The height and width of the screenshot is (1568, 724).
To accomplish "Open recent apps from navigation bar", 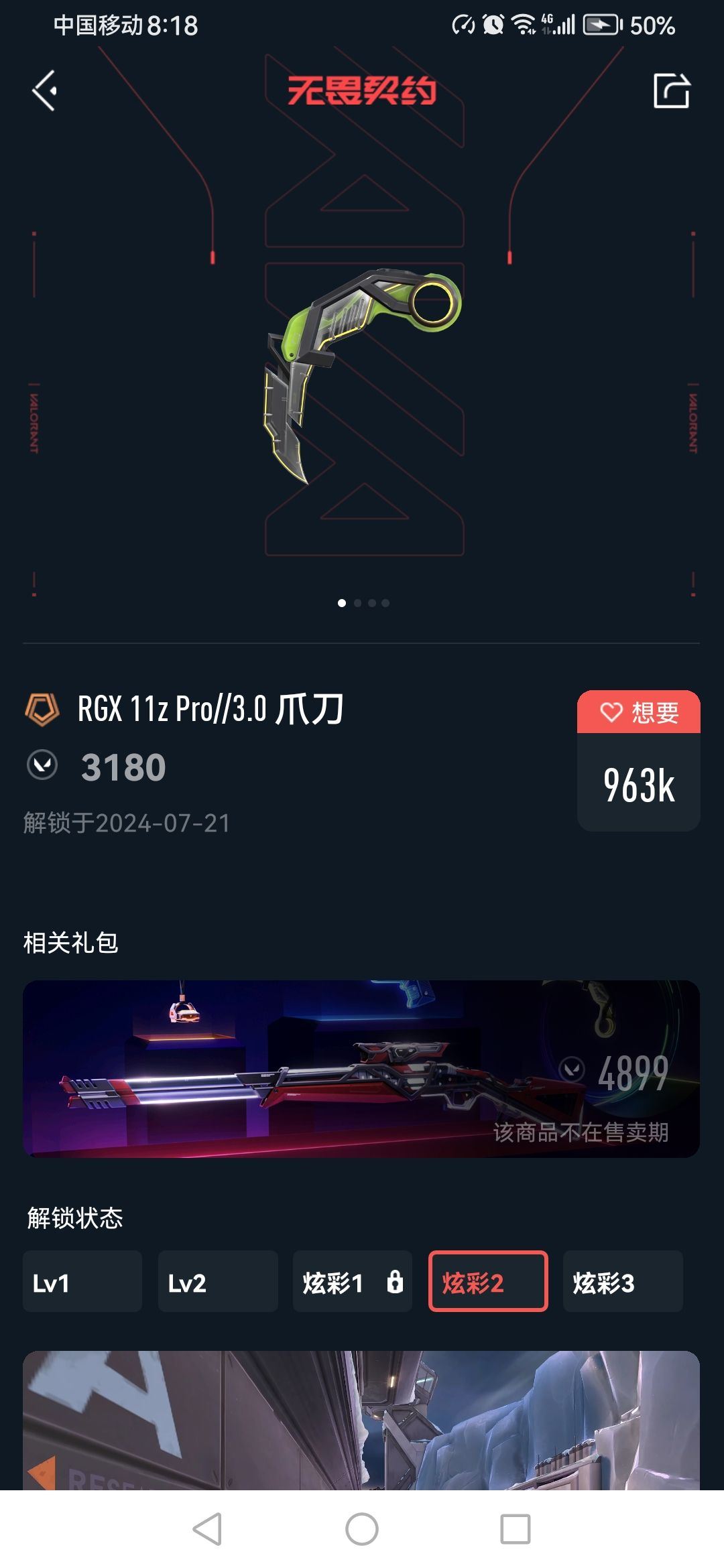I will click(x=516, y=1529).
